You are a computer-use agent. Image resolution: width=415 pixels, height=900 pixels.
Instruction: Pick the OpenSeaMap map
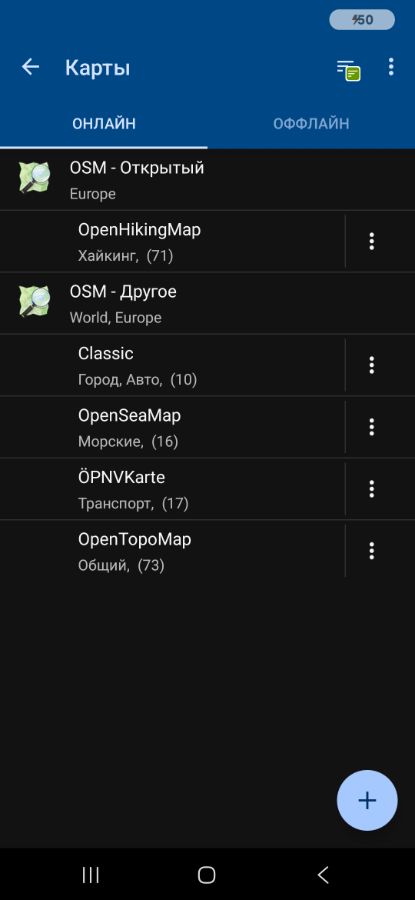(172, 427)
